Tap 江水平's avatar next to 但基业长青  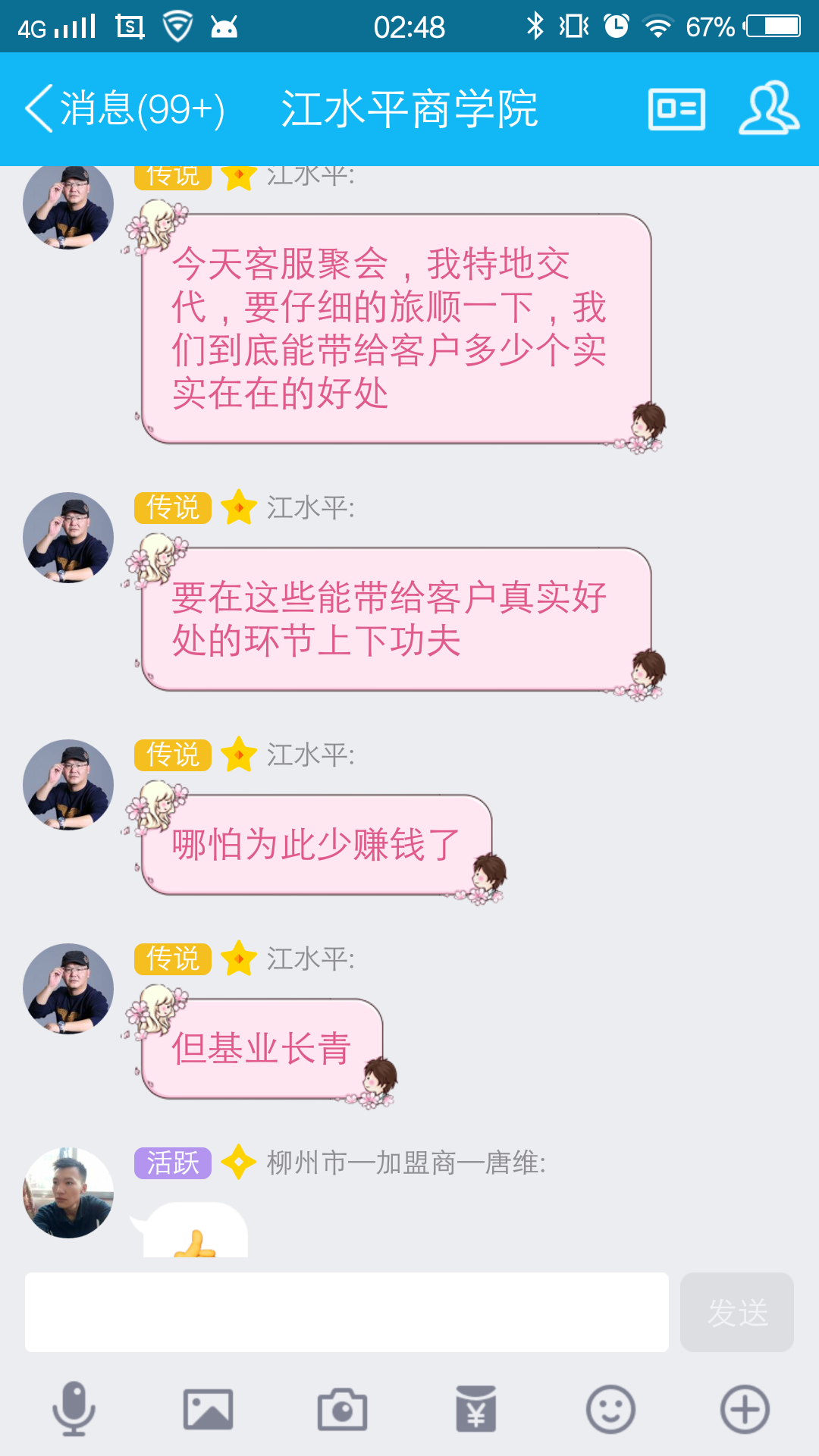pos(68,989)
